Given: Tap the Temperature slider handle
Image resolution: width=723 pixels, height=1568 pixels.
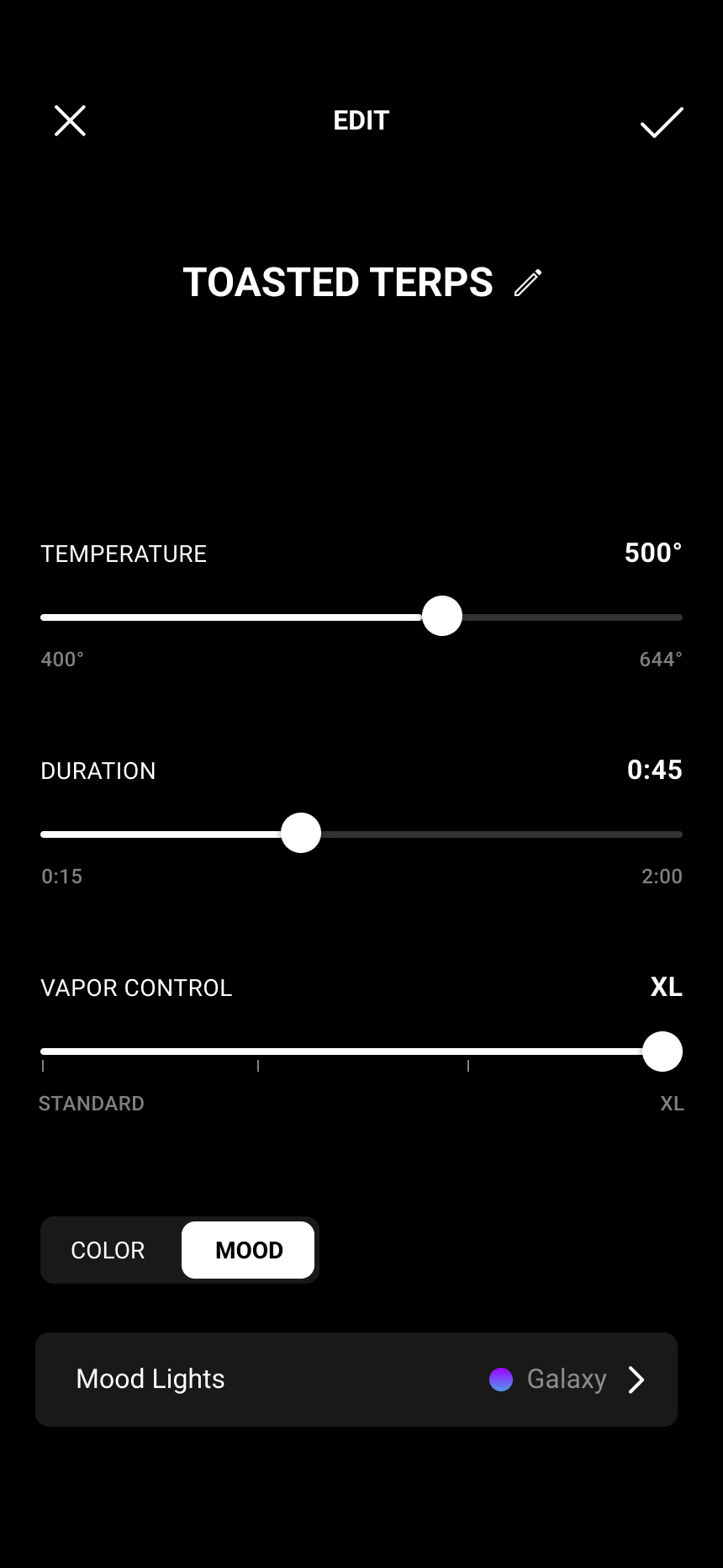Looking at the screenshot, I should pyautogui.click(x=442, y=617).
